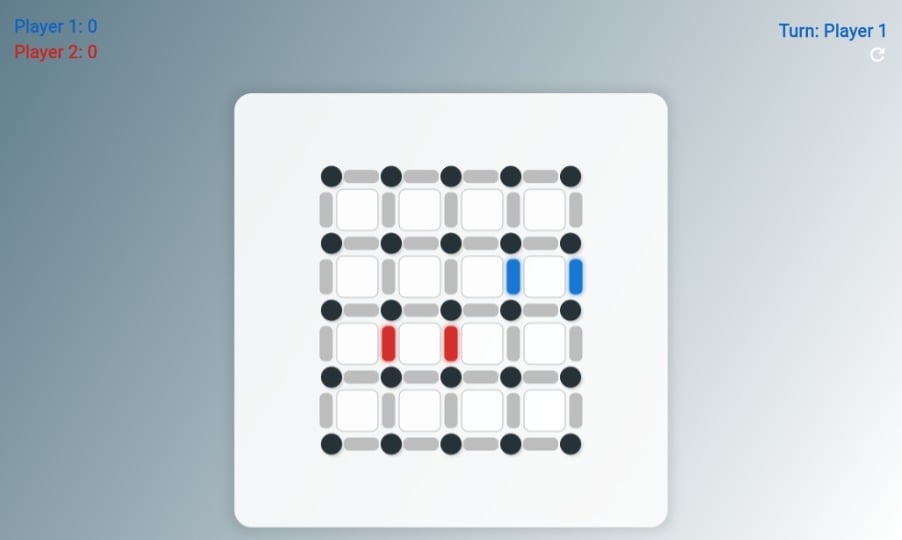Restart the game with the refresh icon
The height and width of the screenshot is (540, 902).
click(877, 55)
